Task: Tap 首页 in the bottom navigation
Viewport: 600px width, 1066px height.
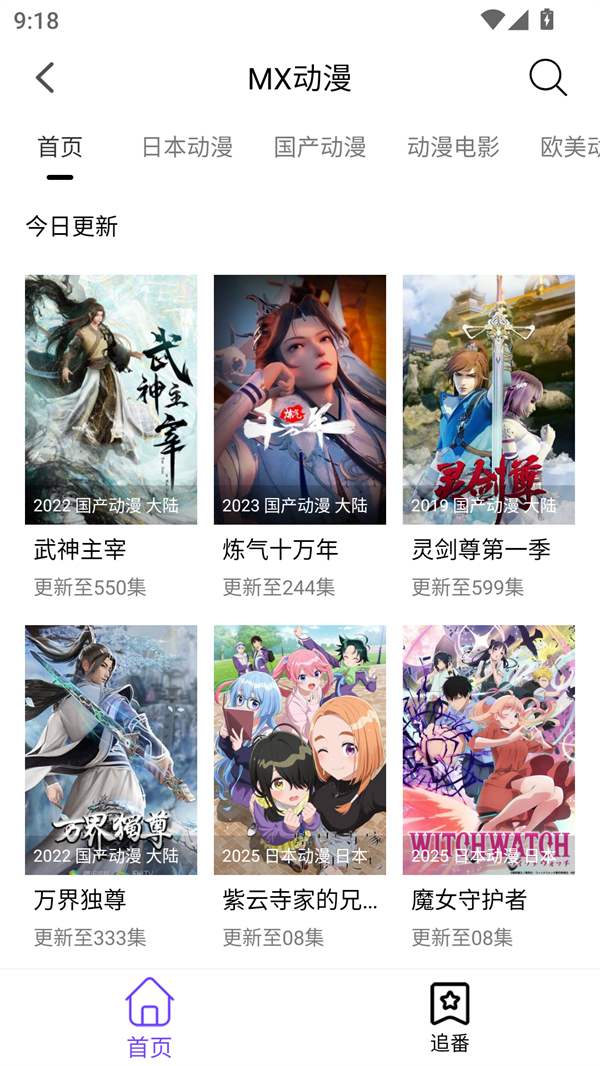Action: coord(149,1017)
